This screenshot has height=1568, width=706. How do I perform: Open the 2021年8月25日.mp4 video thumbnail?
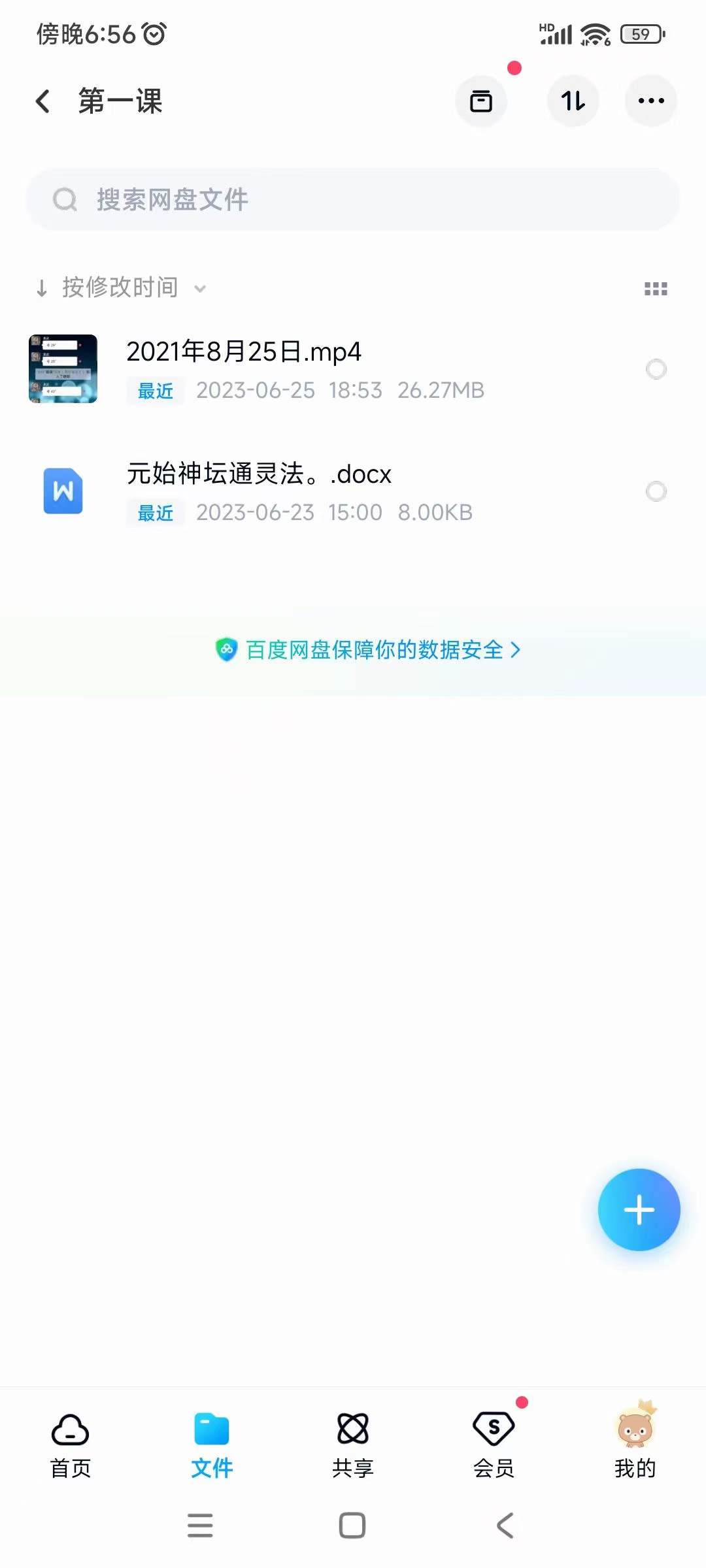(x=63, y=369)
